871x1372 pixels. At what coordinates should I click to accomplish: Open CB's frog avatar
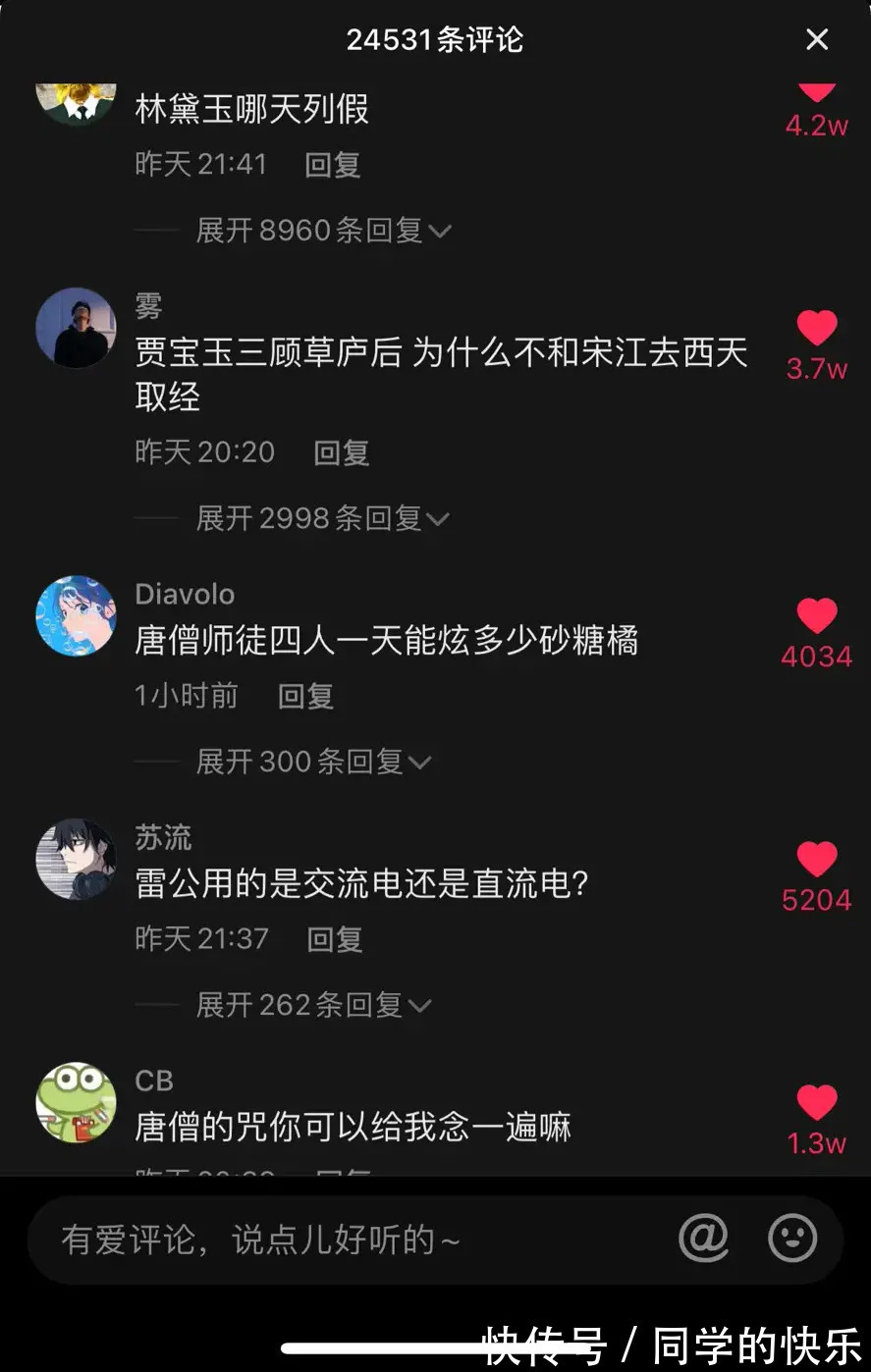[x=76, y=1102]
